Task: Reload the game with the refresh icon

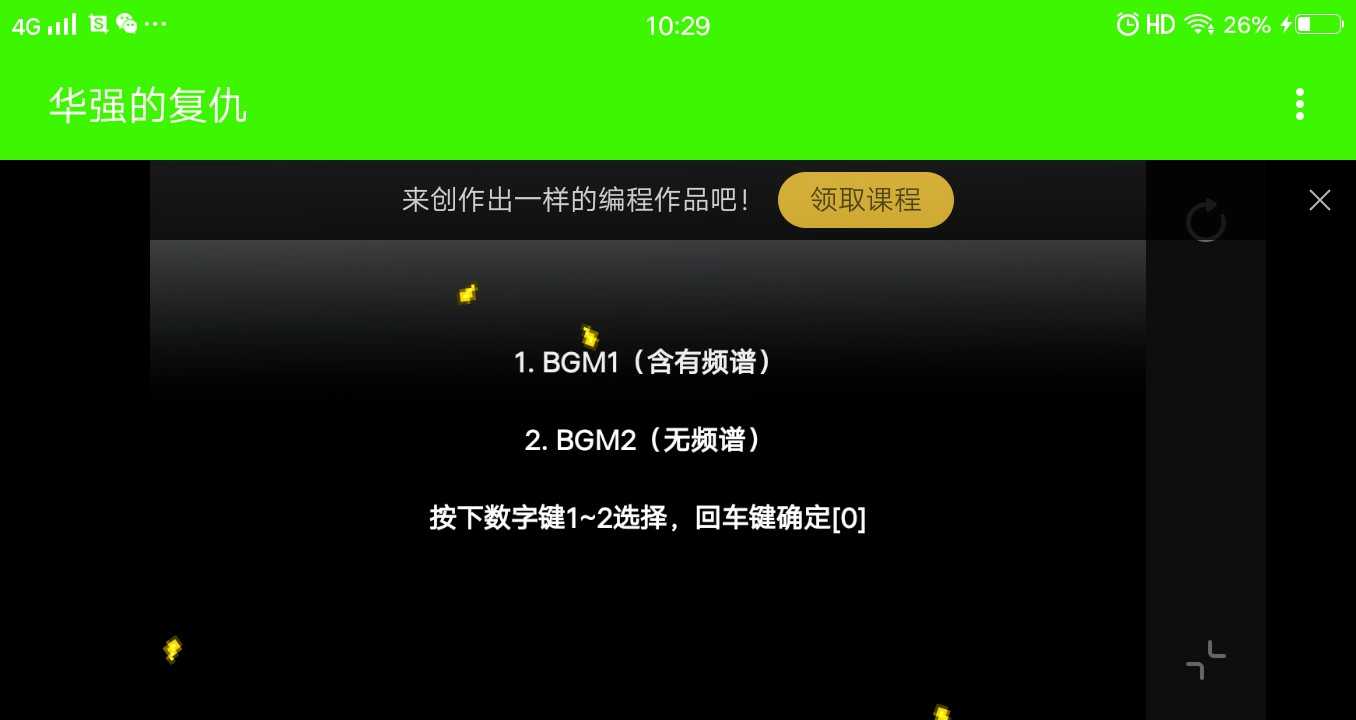Action: [x=1205, y=221]
